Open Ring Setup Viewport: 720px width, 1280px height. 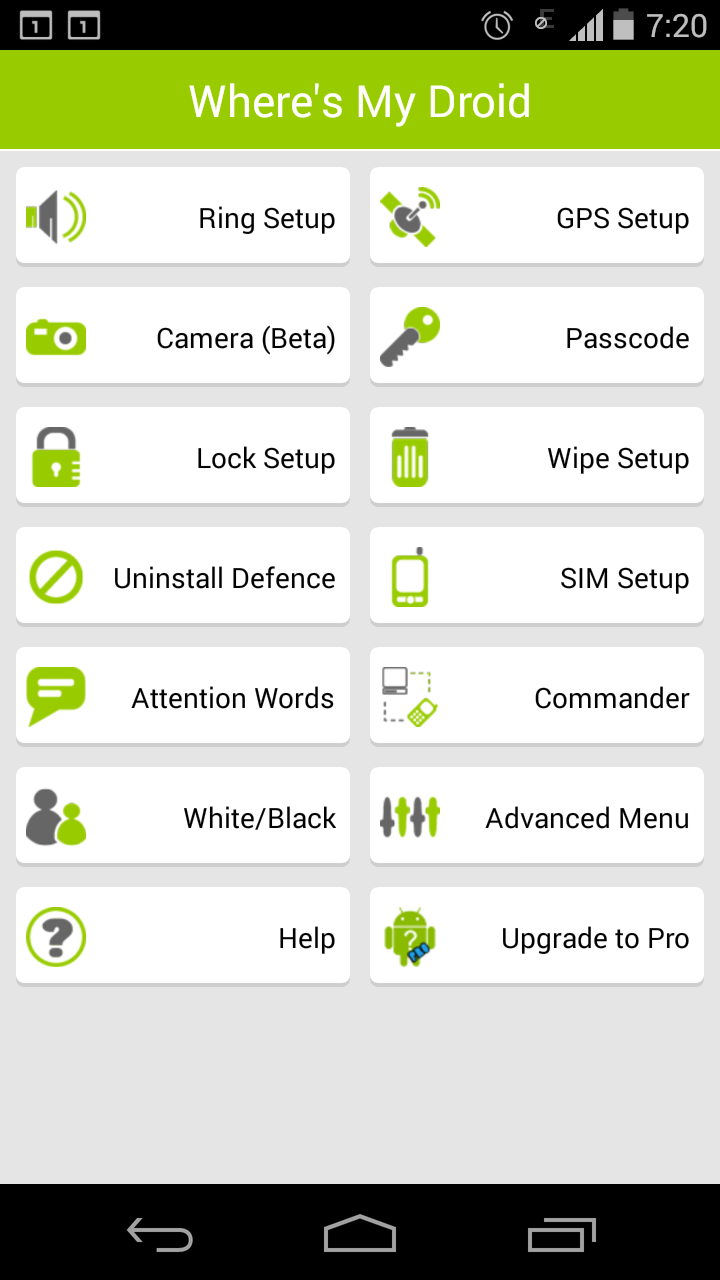pyautogui.click(x=183, y=216)
